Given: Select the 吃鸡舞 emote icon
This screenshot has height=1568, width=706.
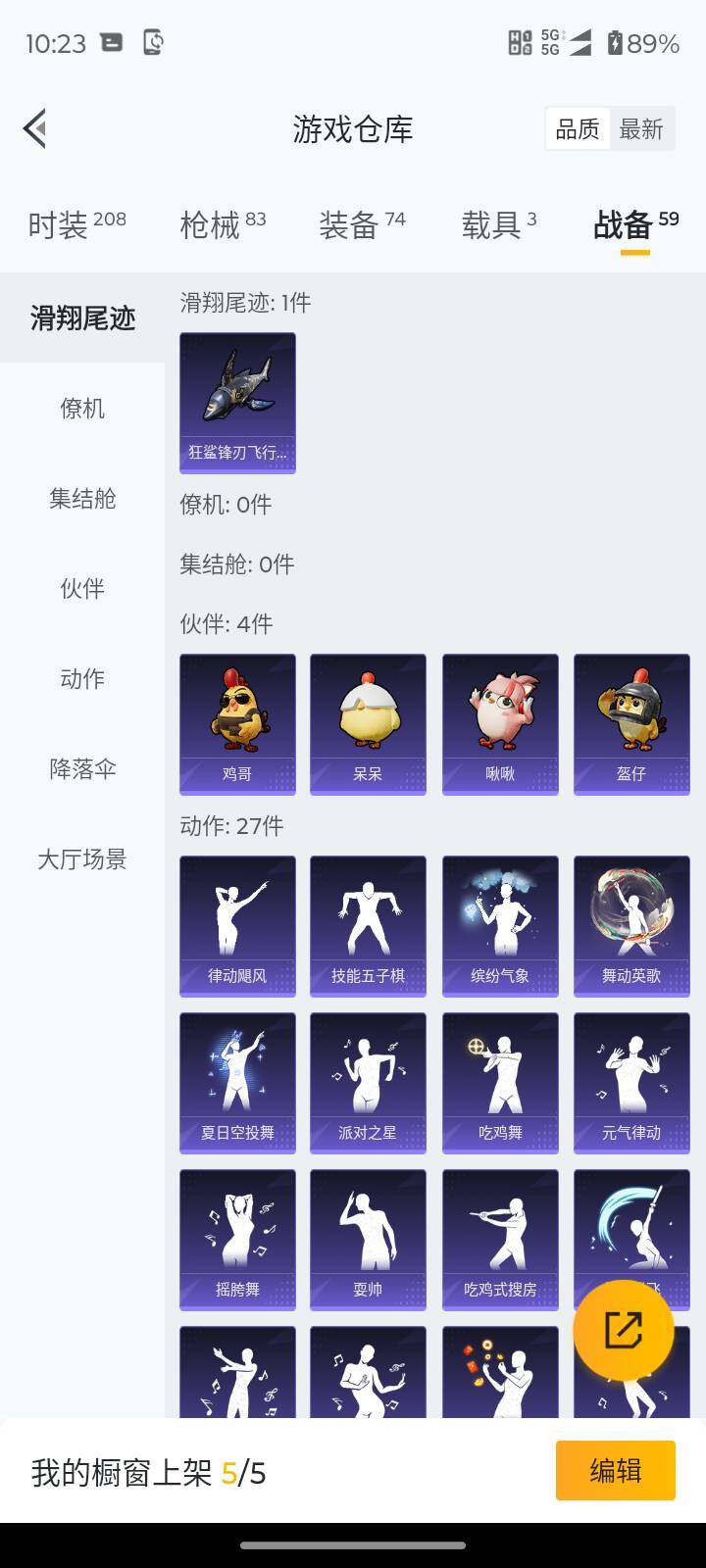Looking at the screenshot, I should [x=499, y=1081].
